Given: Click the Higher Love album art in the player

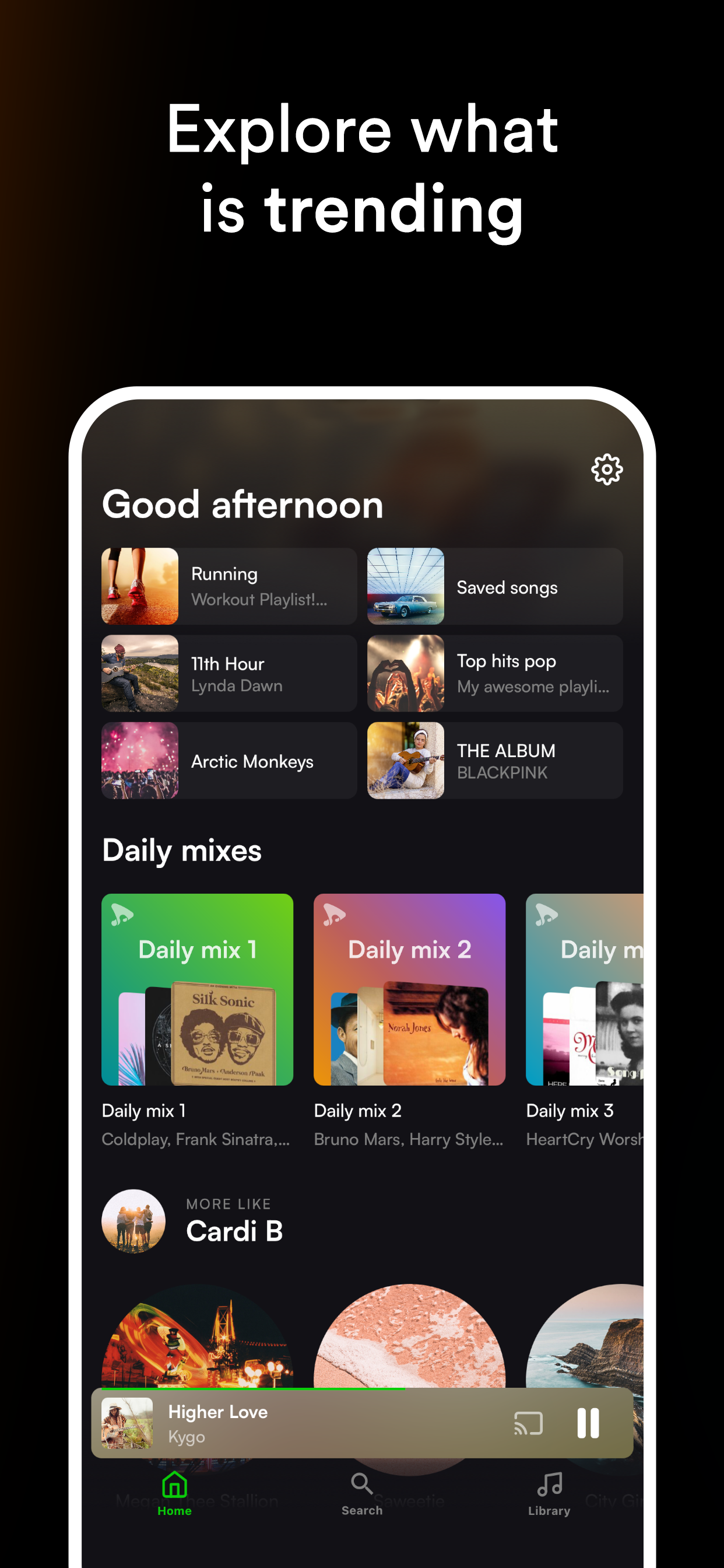Looking at the screenshot, I should pyautogui.click(x=126, y=1423).
